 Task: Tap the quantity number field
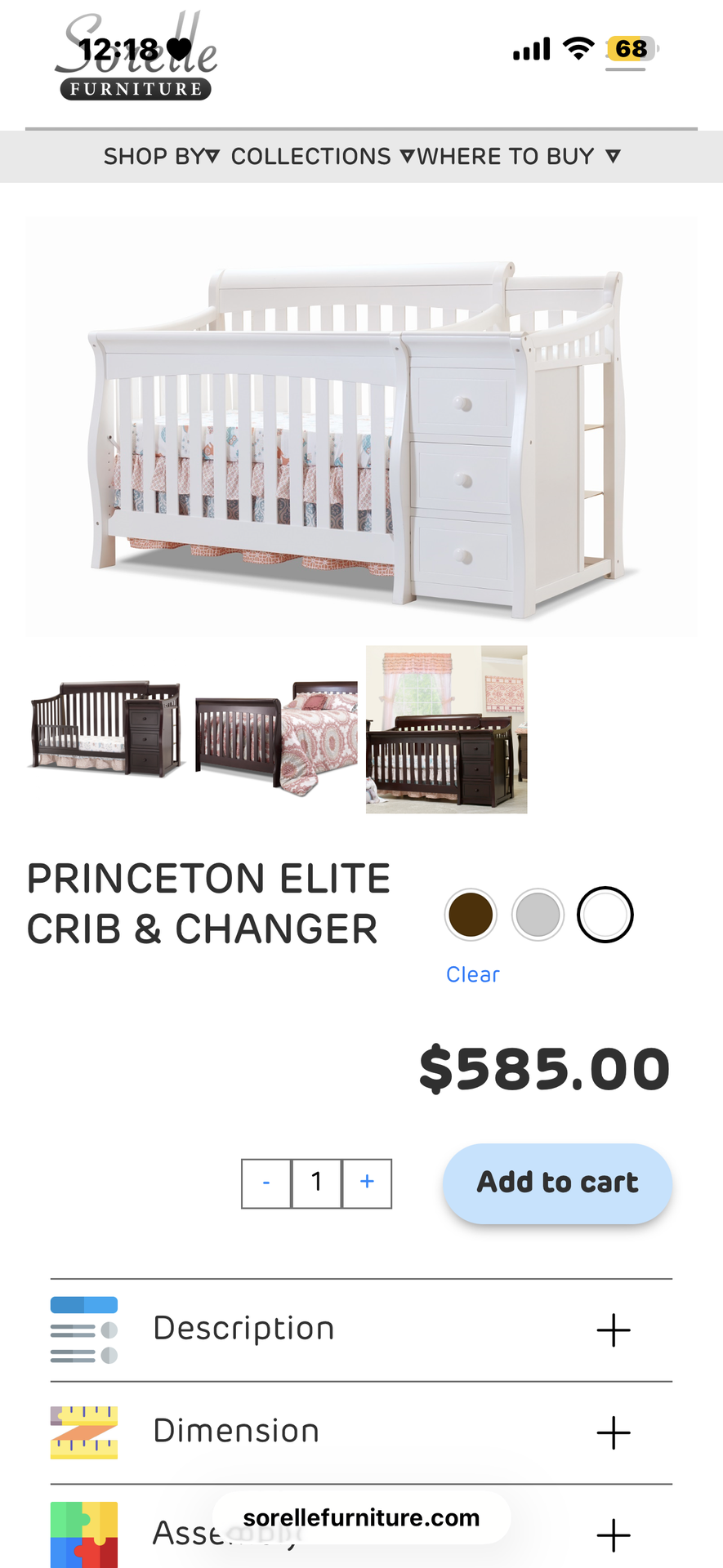tap(316, 1183)
